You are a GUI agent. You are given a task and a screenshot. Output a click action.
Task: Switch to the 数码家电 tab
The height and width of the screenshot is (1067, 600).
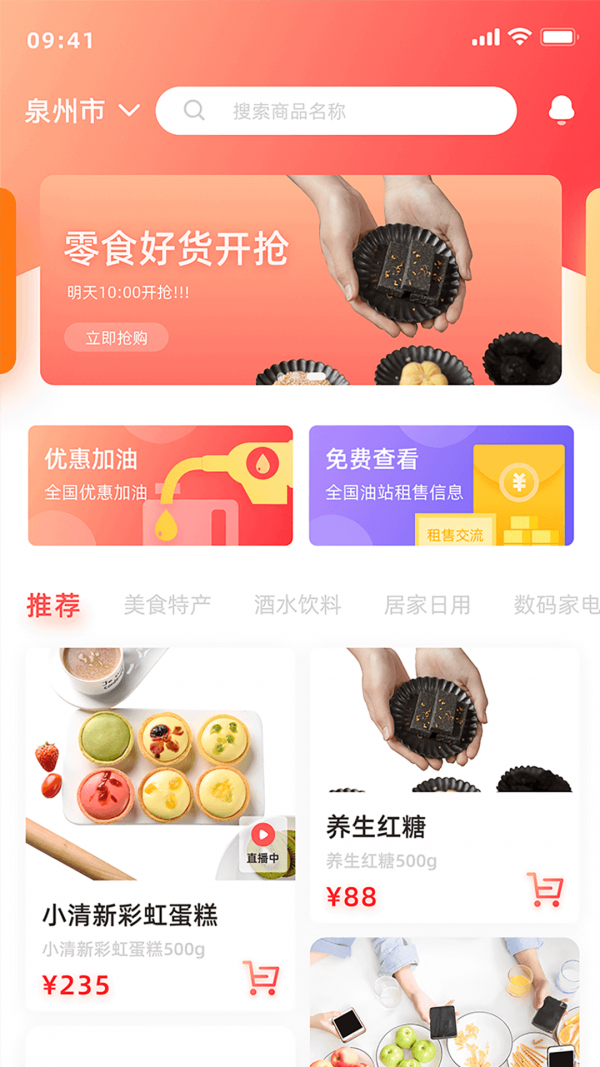click(x=556, y=605)
